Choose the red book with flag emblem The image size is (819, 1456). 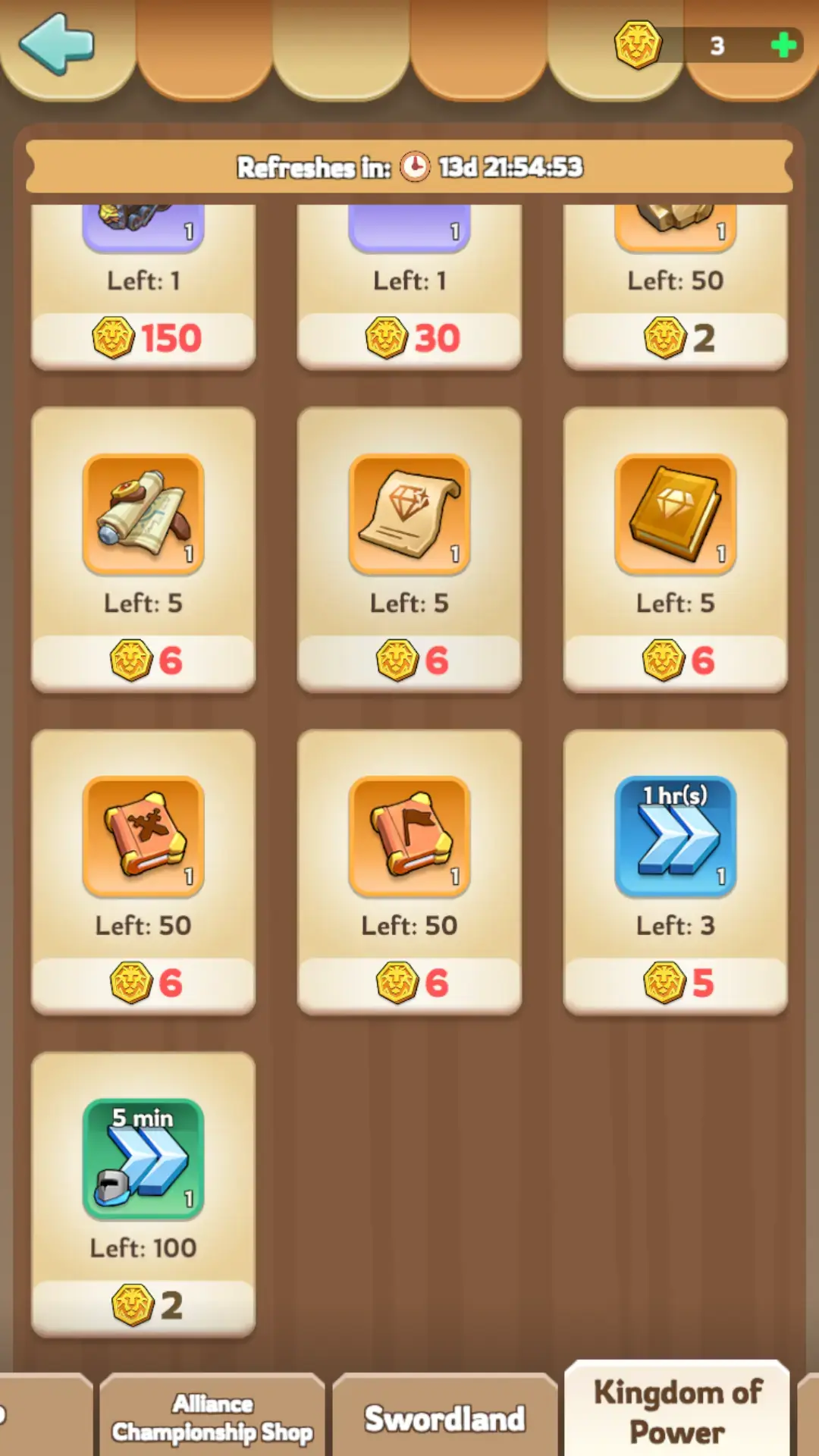pyautogui.click(x=409, y=837)
